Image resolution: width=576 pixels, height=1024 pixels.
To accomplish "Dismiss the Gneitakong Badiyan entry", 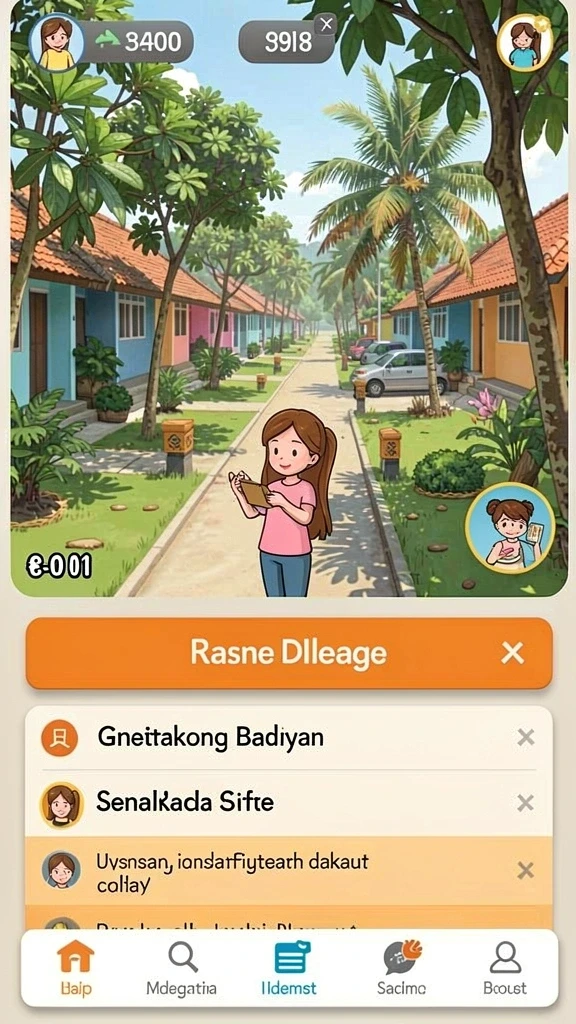I will 526,738.
